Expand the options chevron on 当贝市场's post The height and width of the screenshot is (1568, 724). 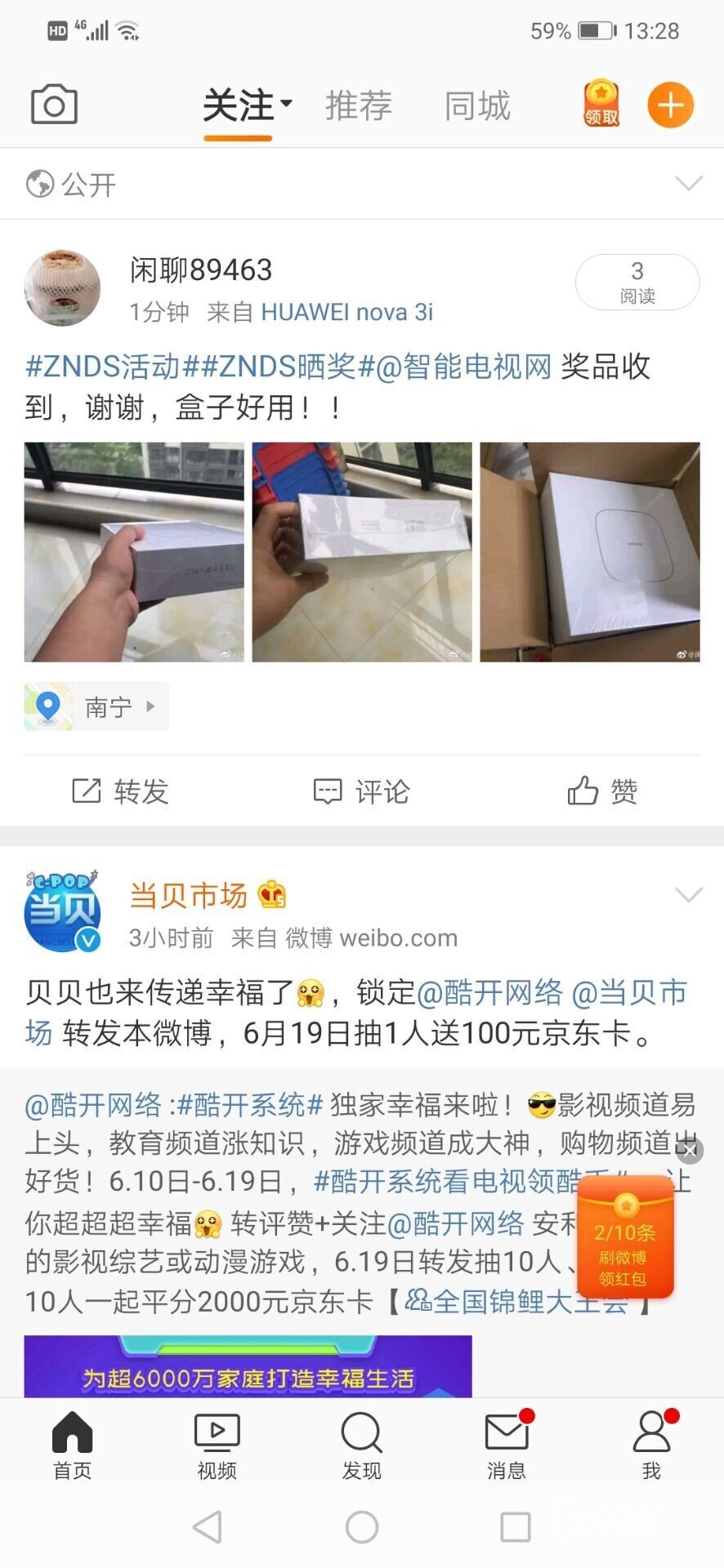coord(689,895)
